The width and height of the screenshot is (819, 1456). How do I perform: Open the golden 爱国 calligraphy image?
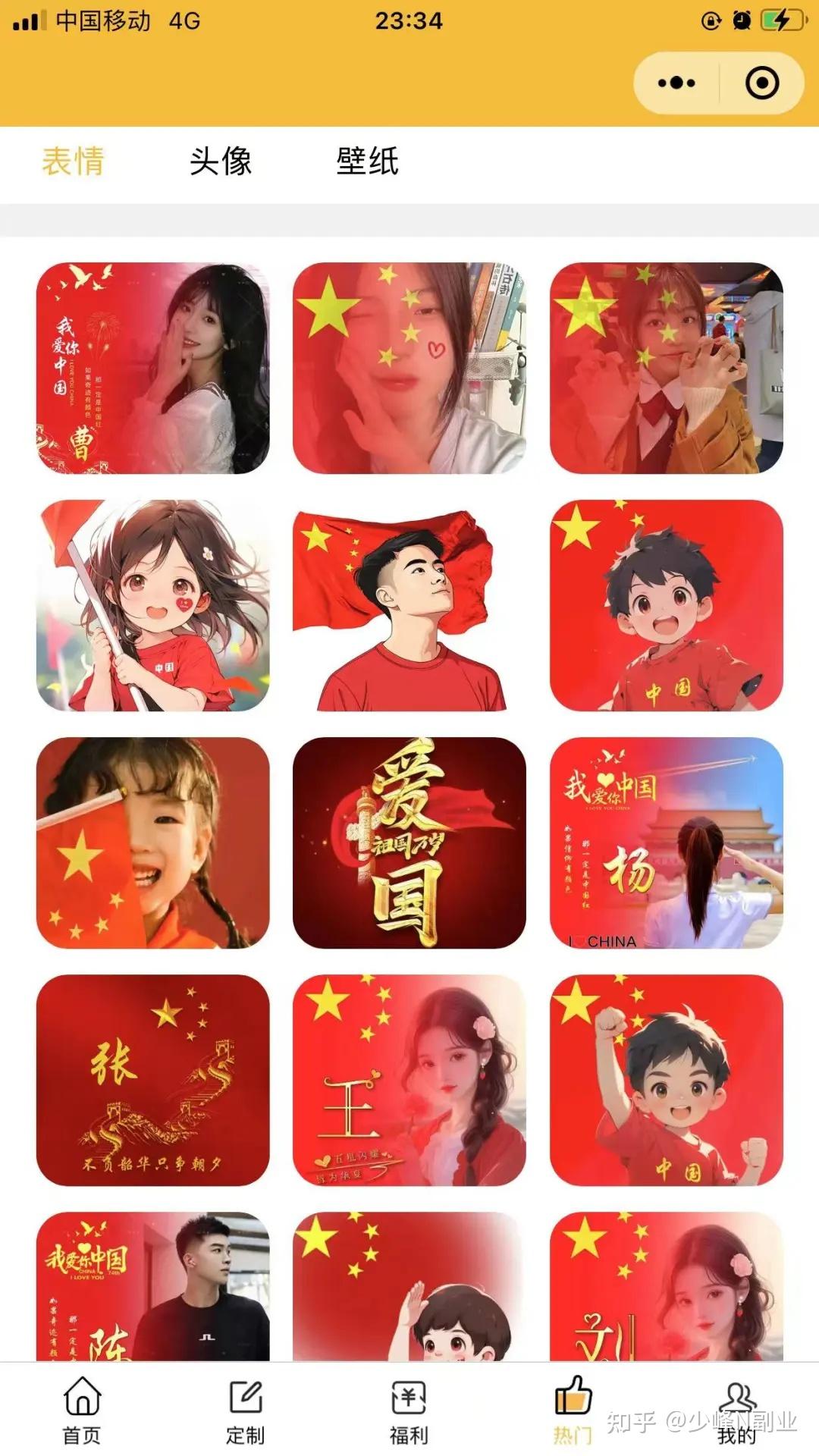(409, 843)
